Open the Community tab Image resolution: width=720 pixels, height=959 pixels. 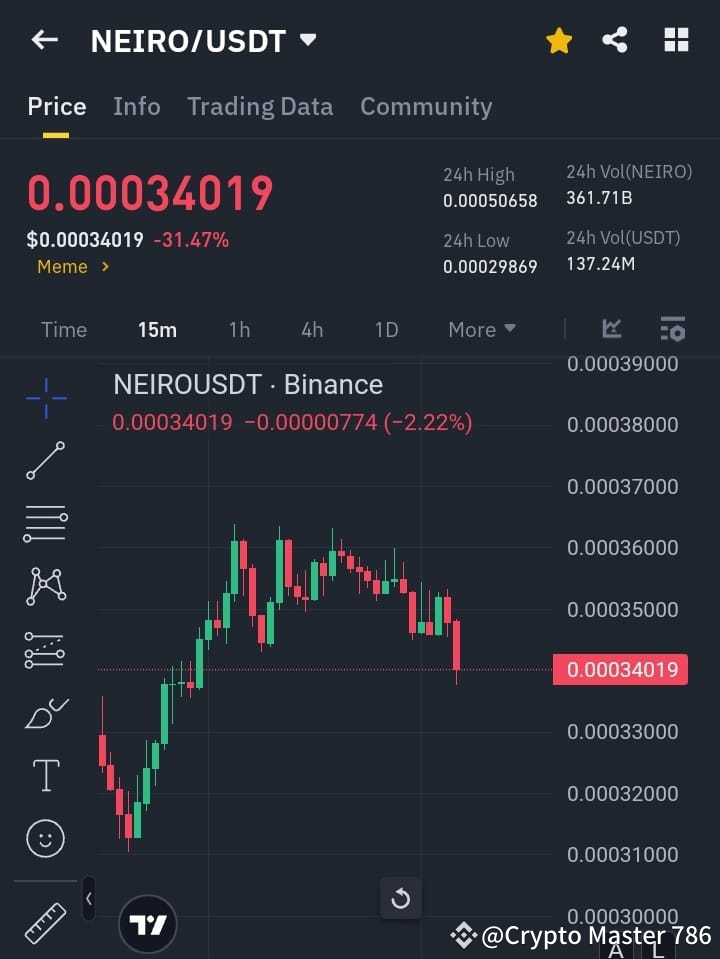[426, 106]
